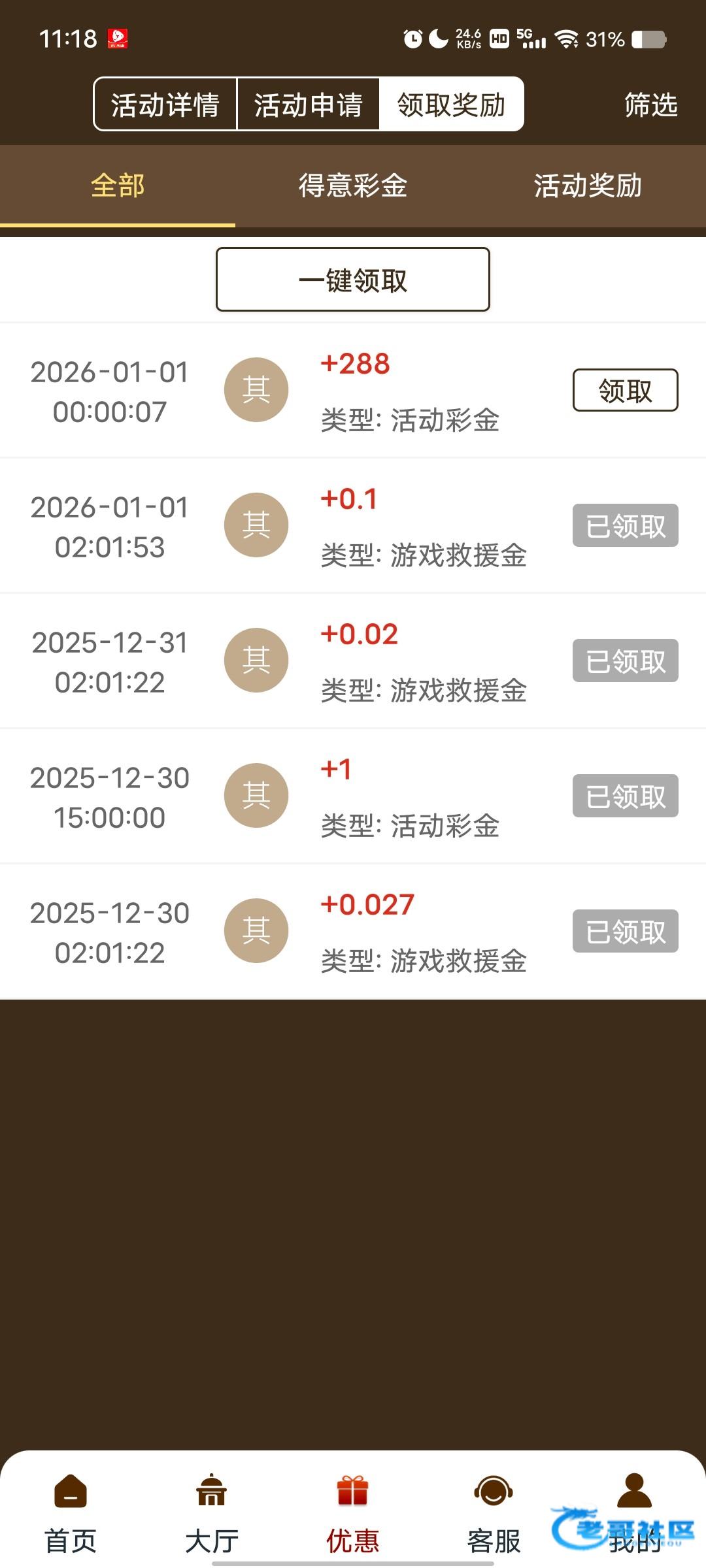Open the 筛选 filter option

click(x=650, y=105)
